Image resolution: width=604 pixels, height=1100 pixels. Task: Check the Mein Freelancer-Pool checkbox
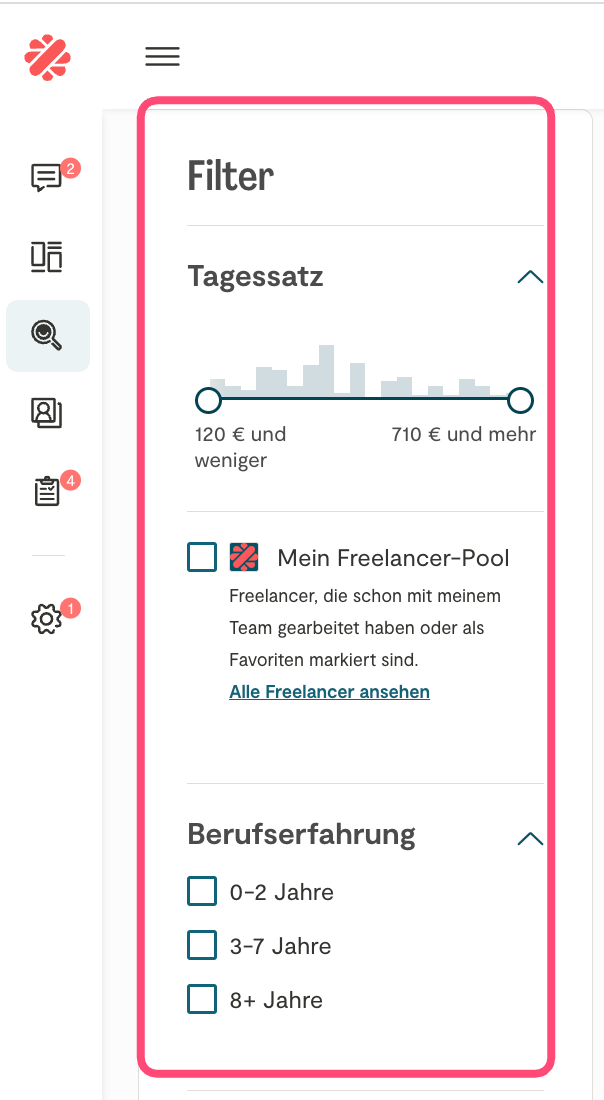[202, 557]
